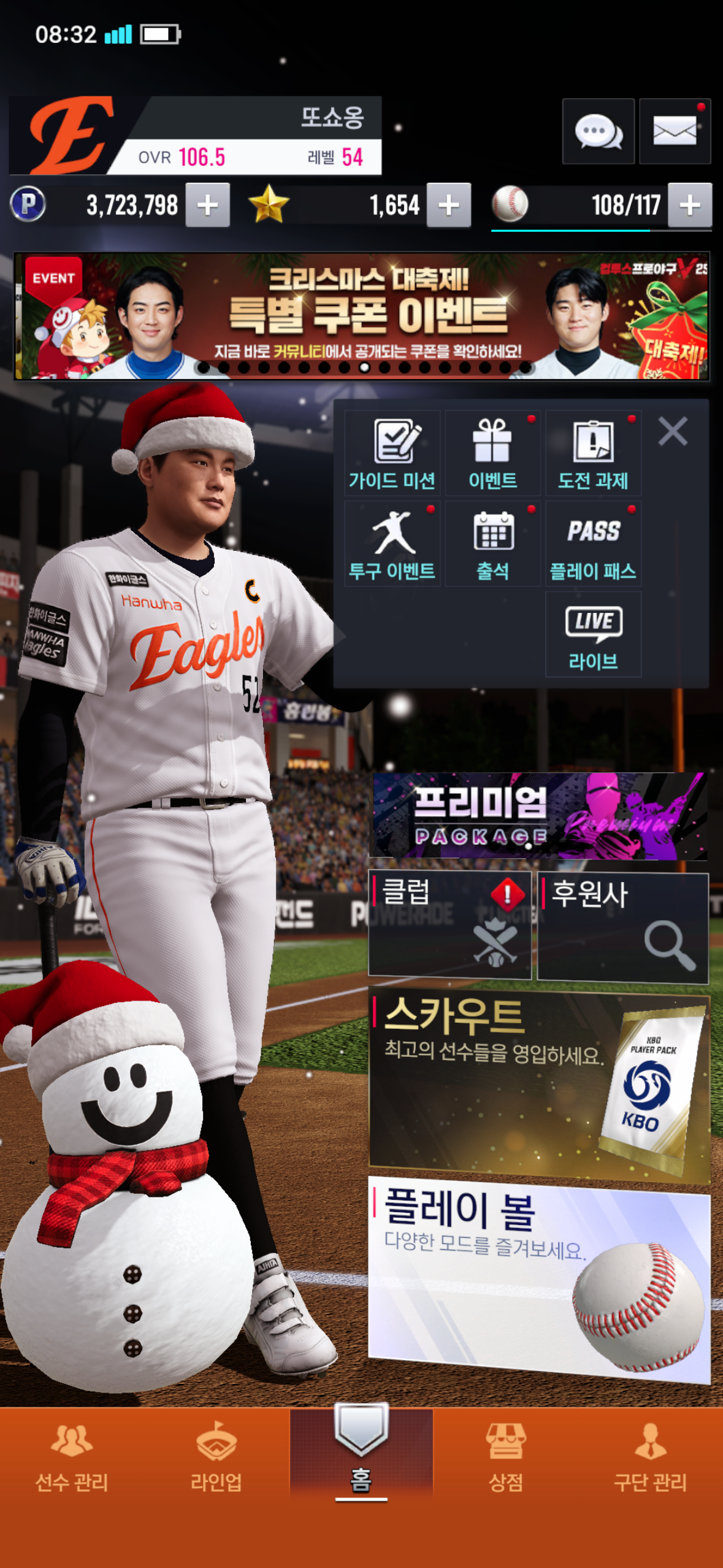Close the shortcut menu panel
The image size is (723, 1568).
(673, 431)
